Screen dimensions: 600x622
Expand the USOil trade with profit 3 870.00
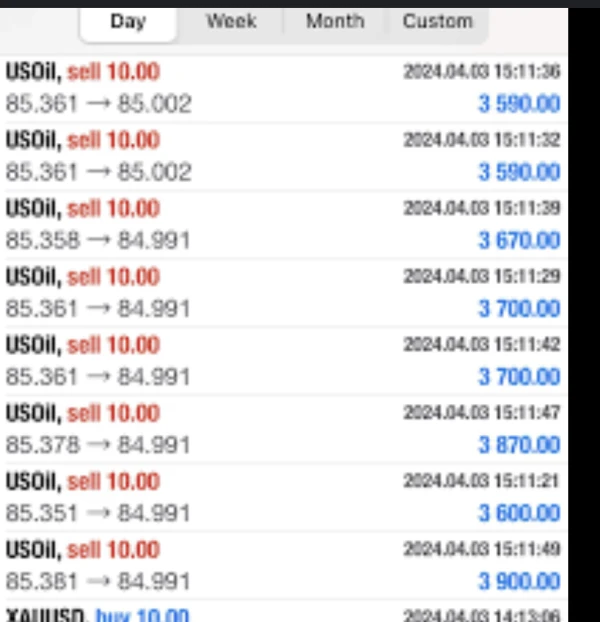[x=283, y=429]
